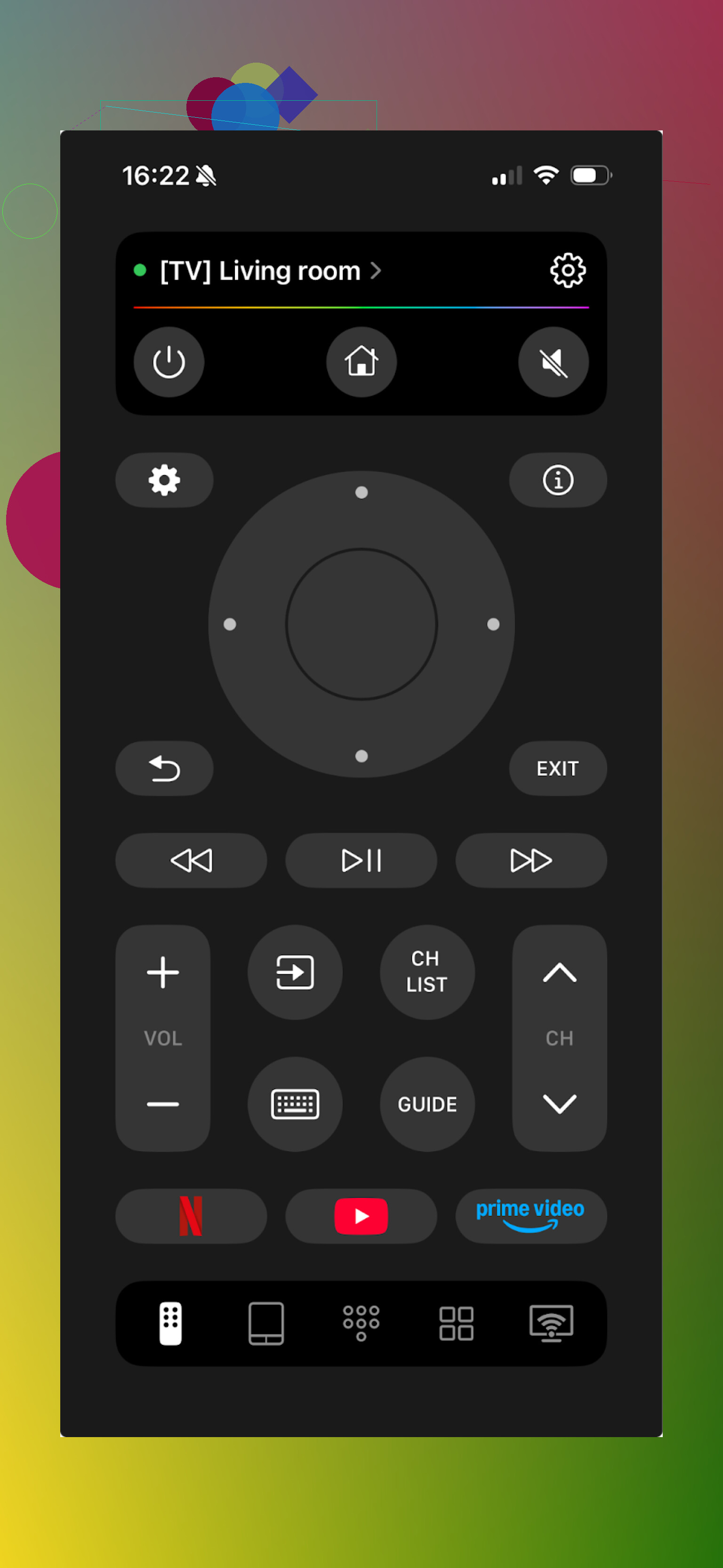Open the program GUIDE
This screenshot has height=1568, width=723.
[x=426, y=1104]
